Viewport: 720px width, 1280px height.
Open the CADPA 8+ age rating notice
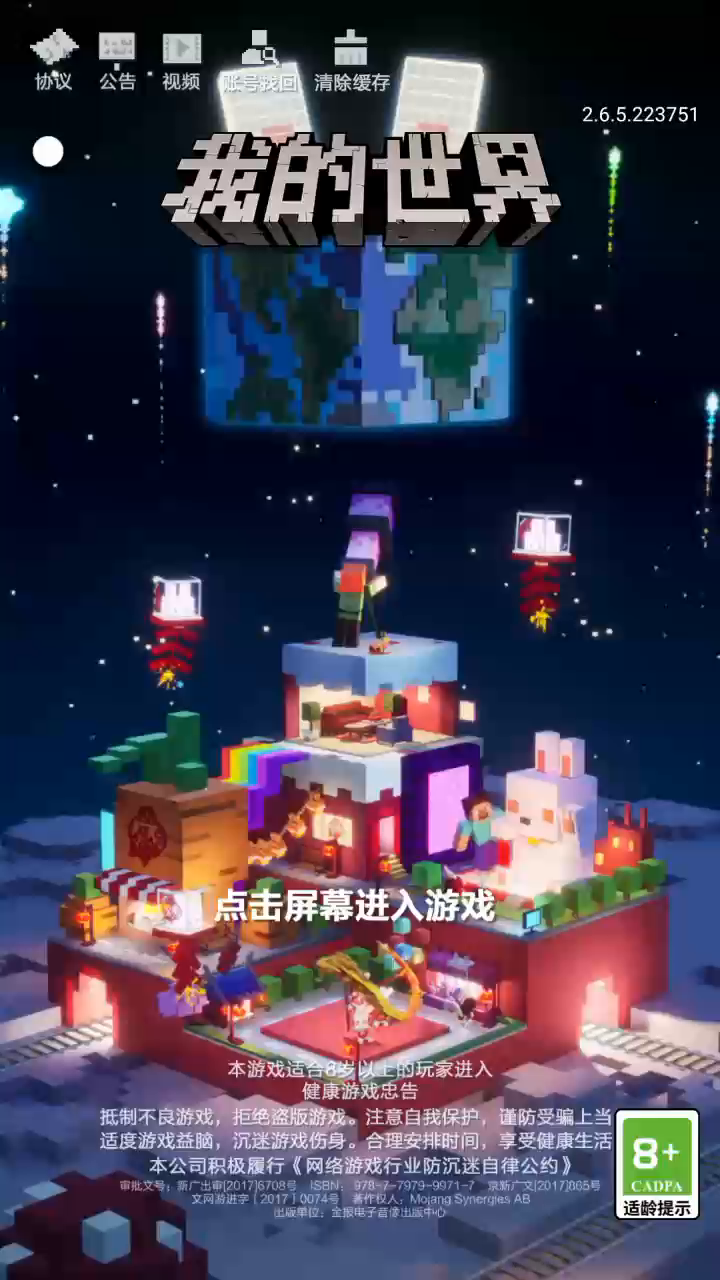click(x=657, y=1164)
